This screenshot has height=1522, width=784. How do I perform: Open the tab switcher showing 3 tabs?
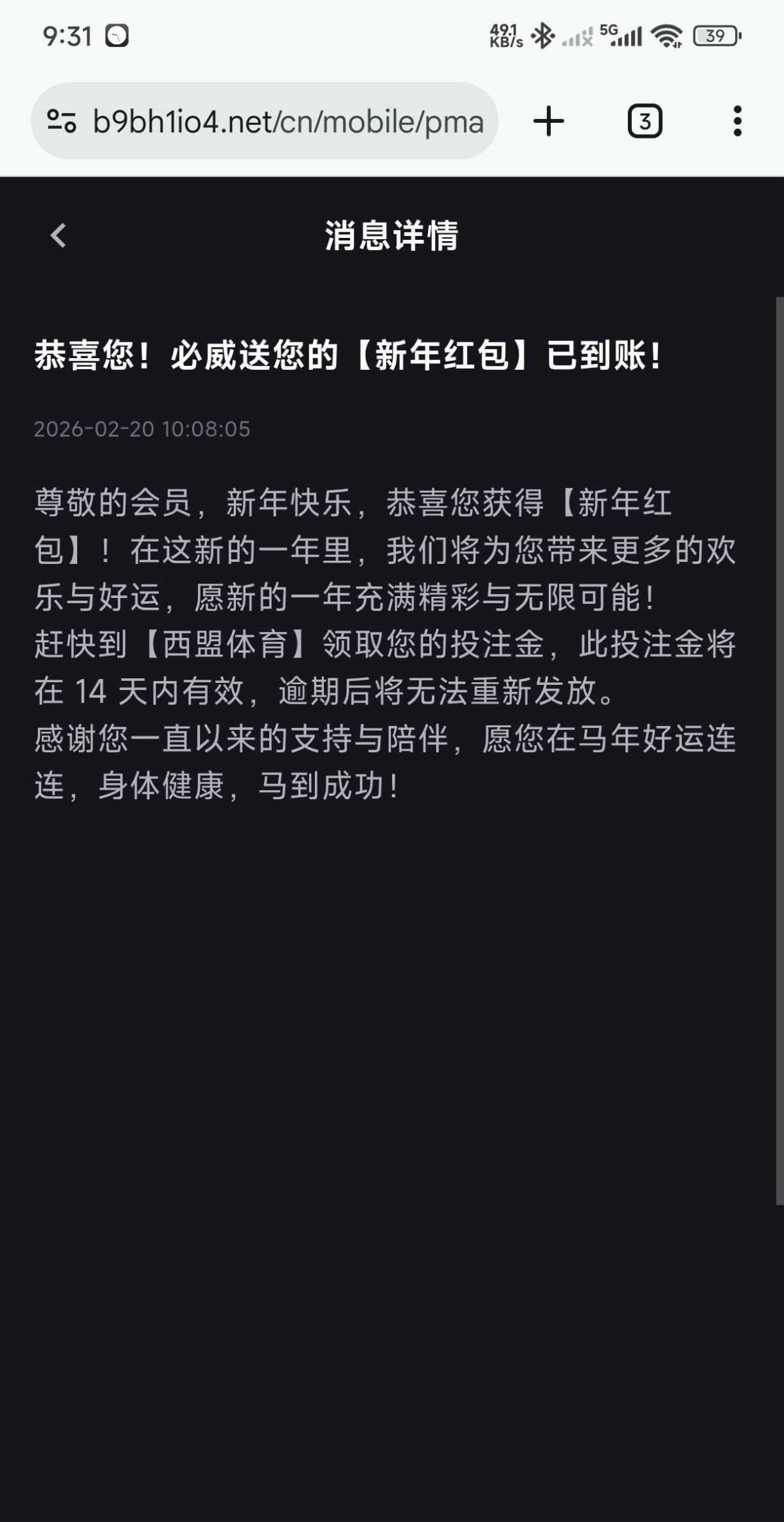644,122
